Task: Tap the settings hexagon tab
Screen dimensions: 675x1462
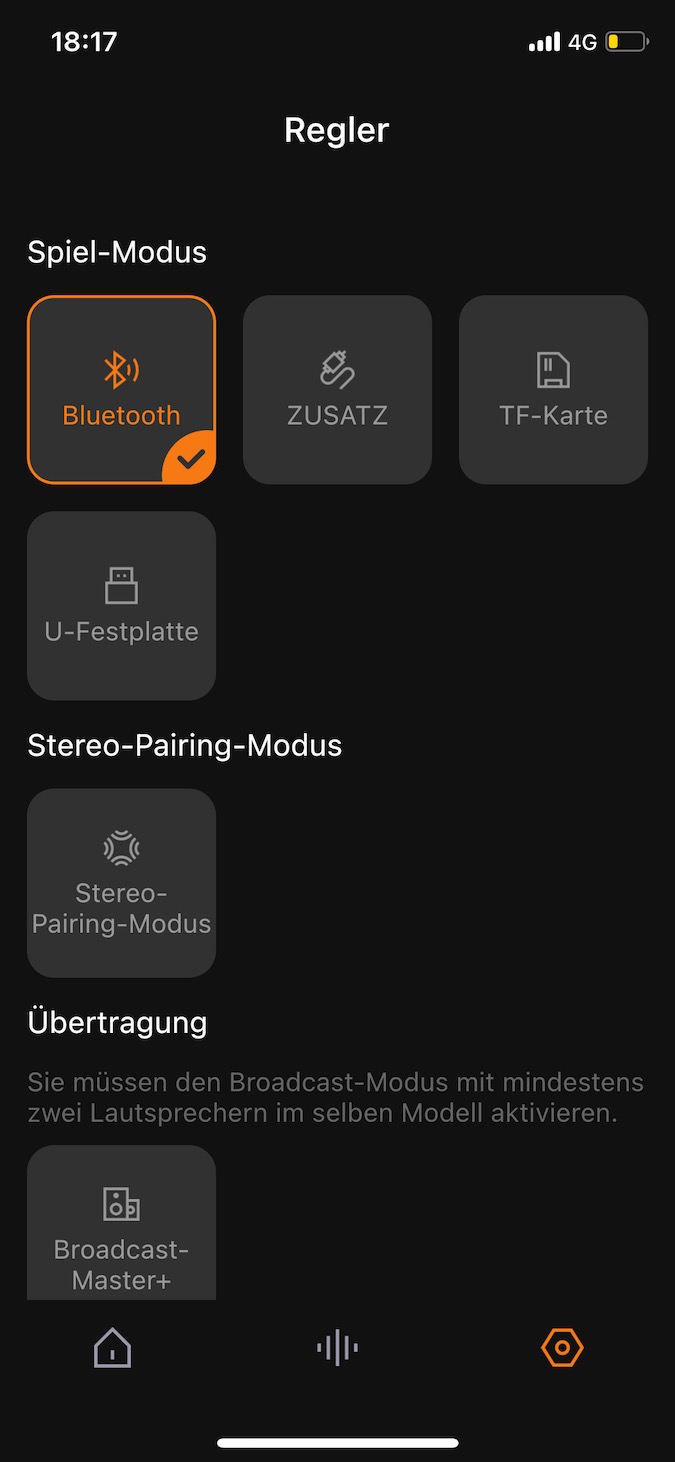Action: [x=562, y=1348]
